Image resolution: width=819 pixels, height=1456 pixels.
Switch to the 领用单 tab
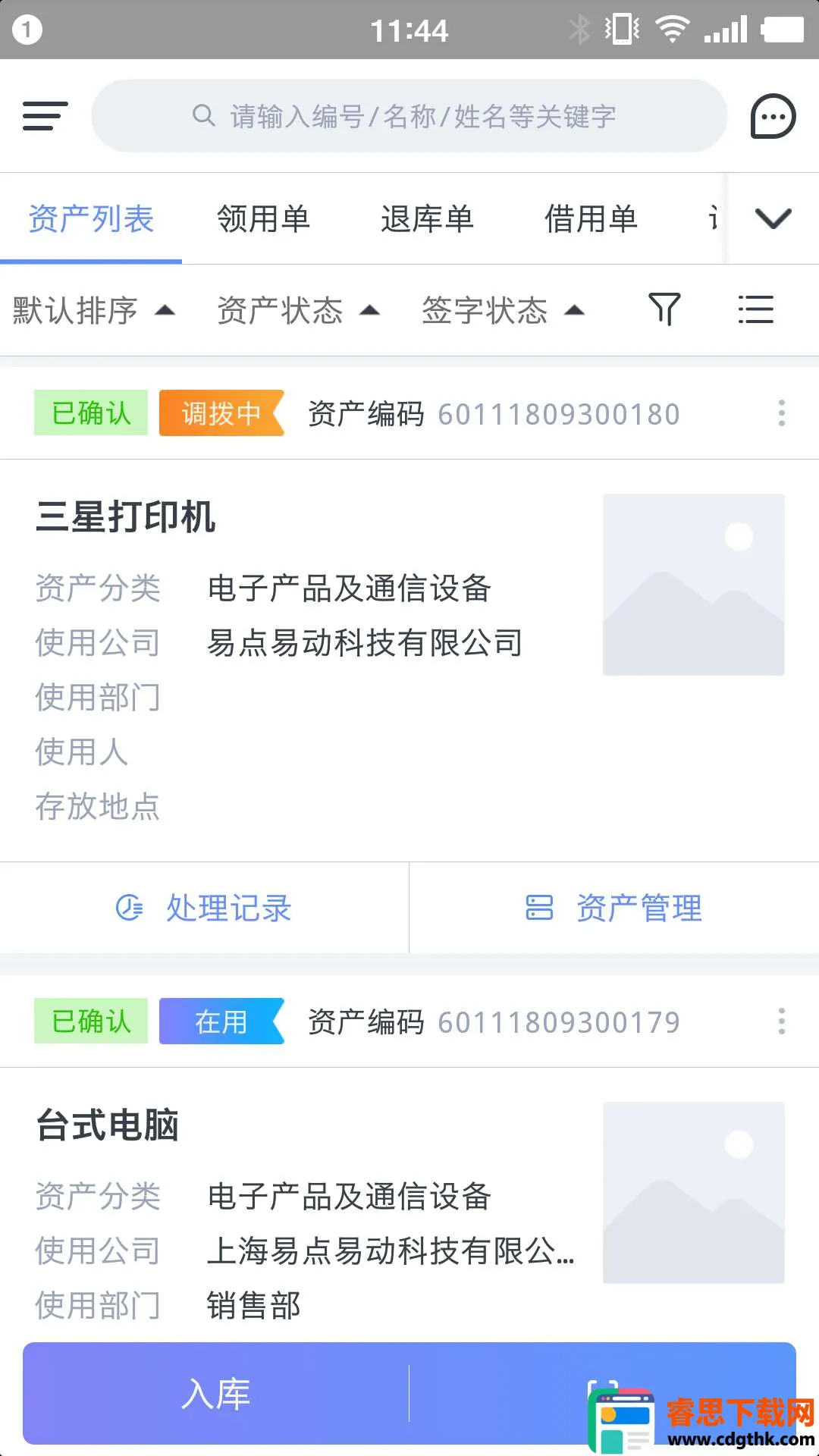263,219
